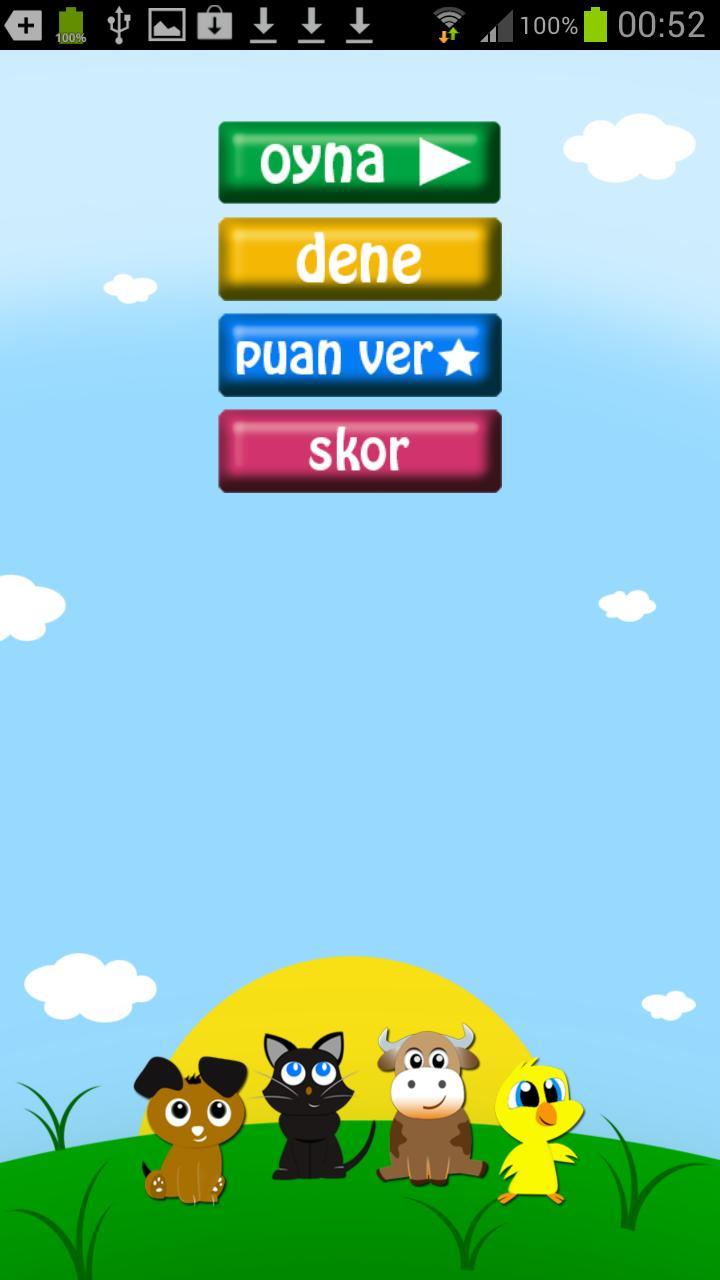Open the skor scoreboard
The image size is (720, 1280).
359,451
